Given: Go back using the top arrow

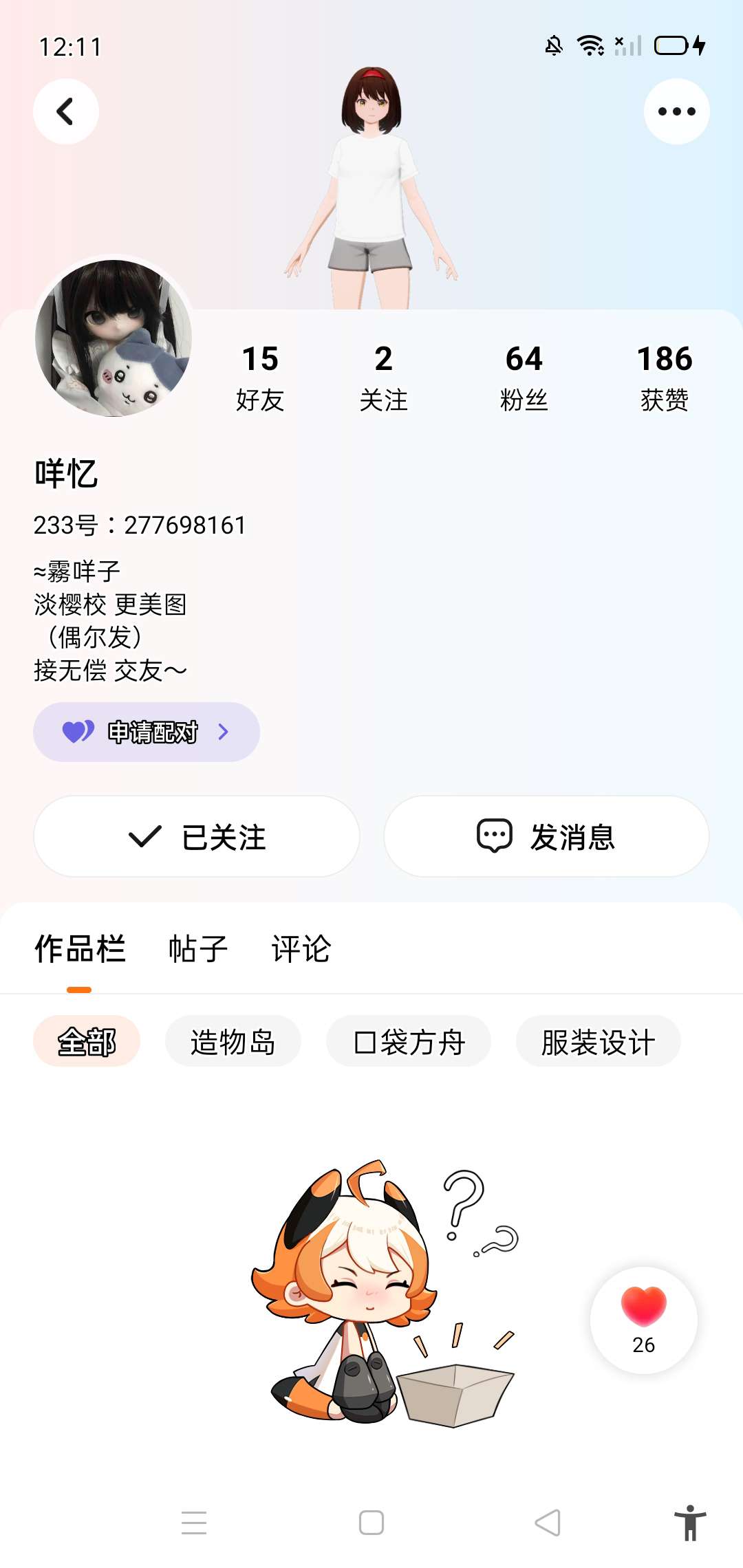Looking at the screenshot, I should (x=66, y=111).
